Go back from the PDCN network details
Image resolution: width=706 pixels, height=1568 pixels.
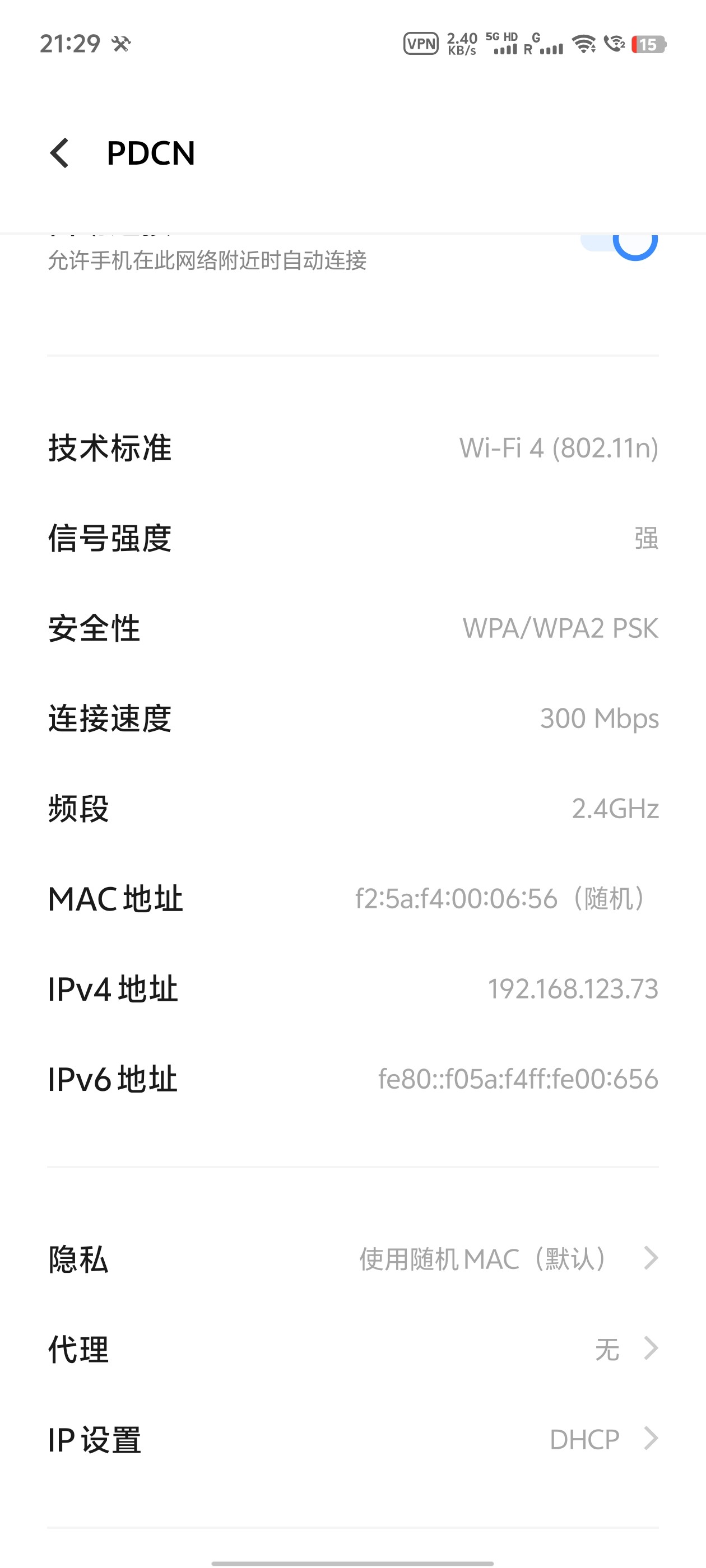point(60,153)
